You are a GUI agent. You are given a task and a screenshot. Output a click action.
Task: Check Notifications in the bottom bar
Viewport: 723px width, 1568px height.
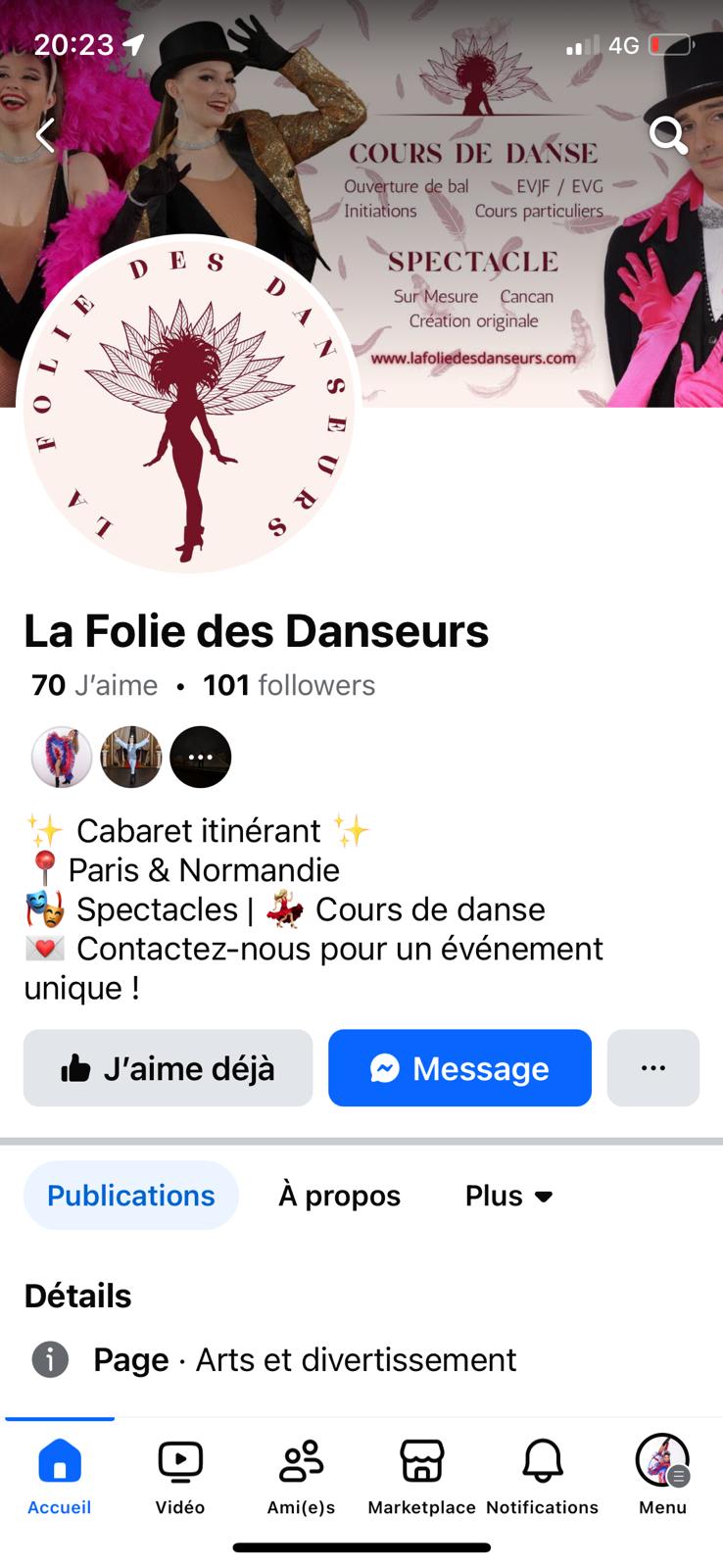542,1476
